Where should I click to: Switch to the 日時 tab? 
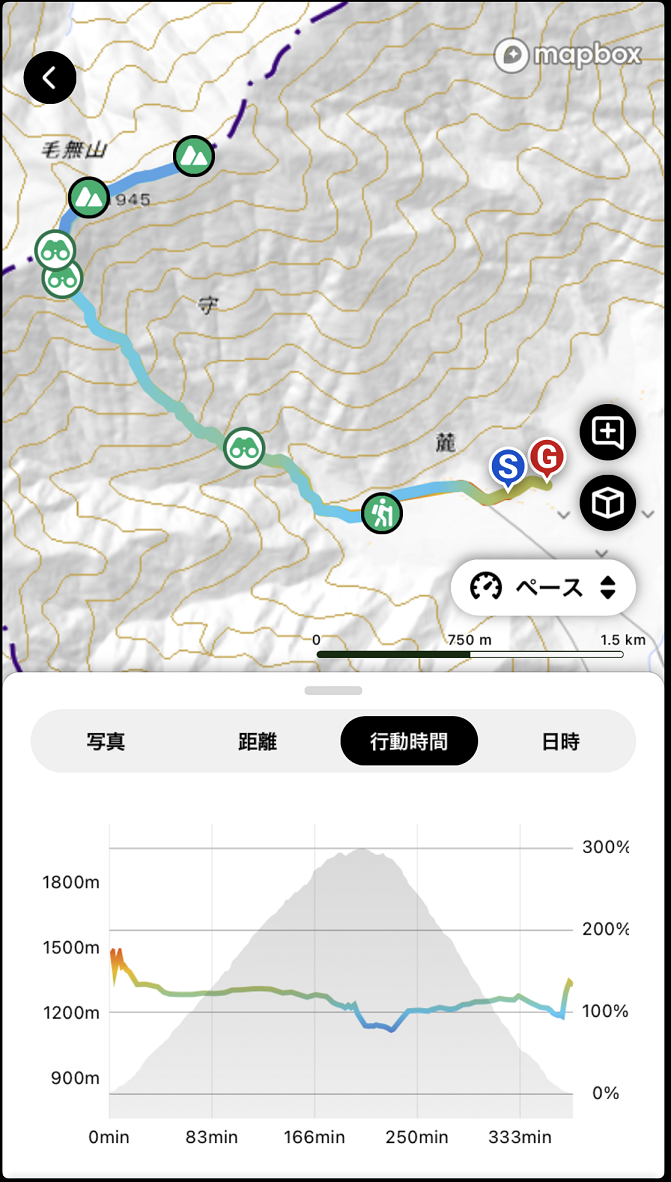coord(560,742)
